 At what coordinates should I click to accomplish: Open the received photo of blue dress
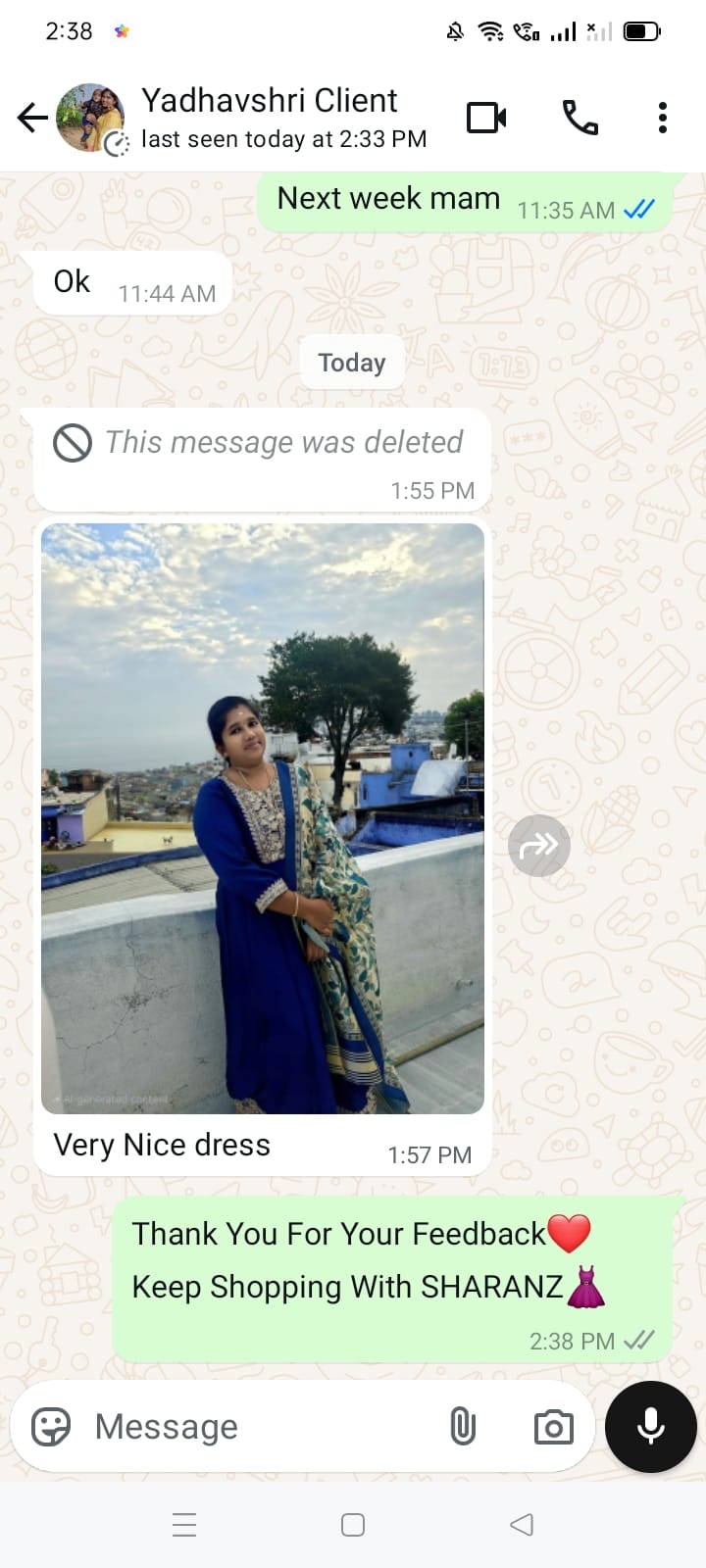(x=263, y=818)
